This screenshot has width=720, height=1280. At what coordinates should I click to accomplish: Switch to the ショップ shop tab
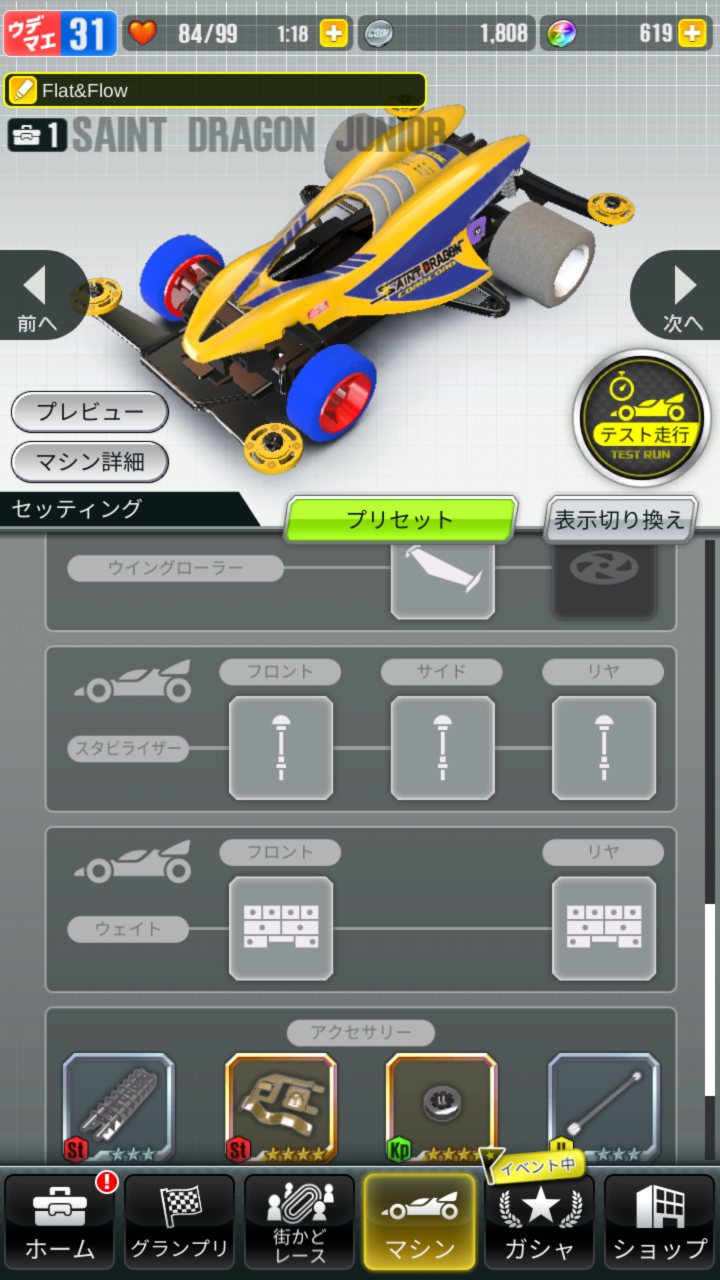[660, 1222]
